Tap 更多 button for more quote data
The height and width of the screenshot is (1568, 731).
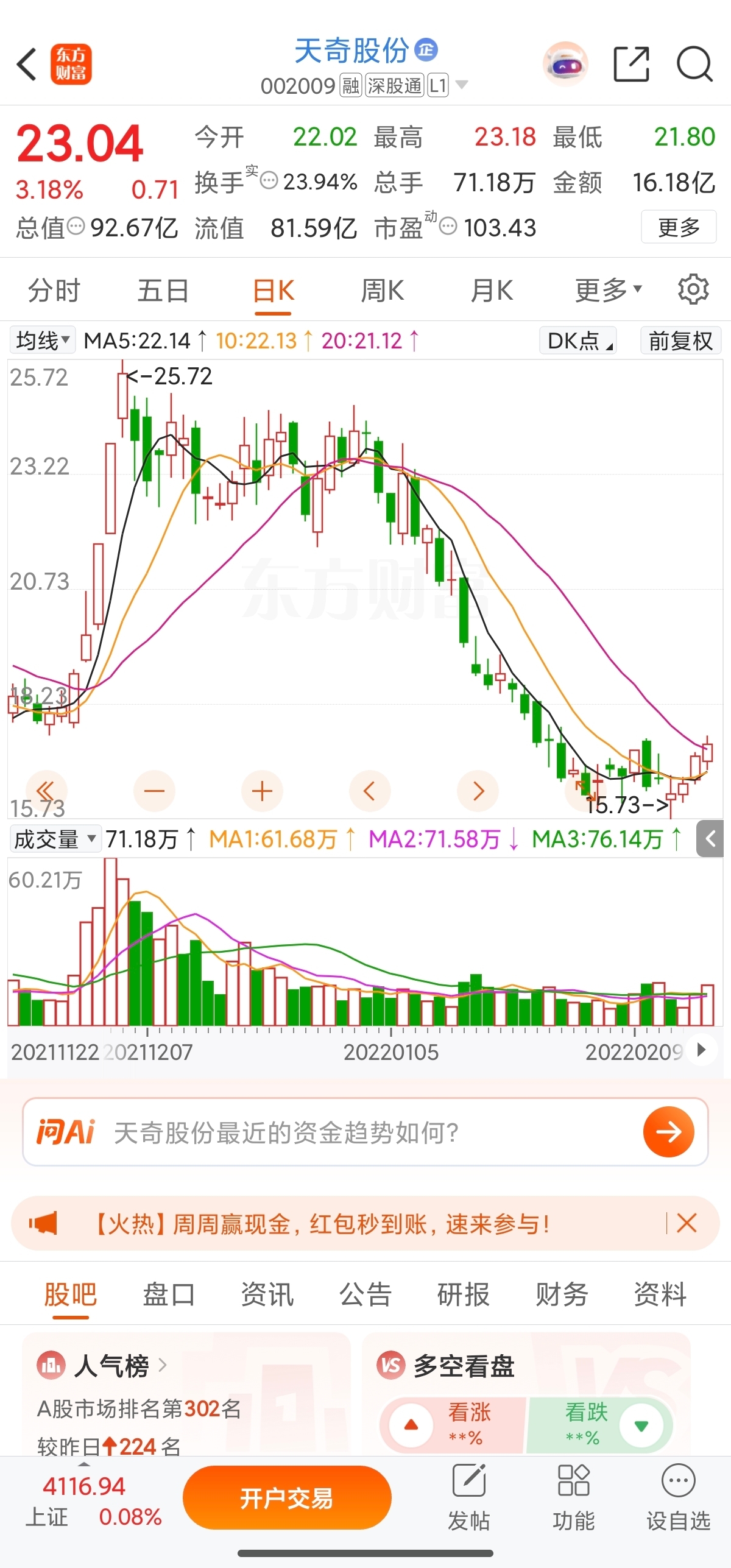pos(679,228)
